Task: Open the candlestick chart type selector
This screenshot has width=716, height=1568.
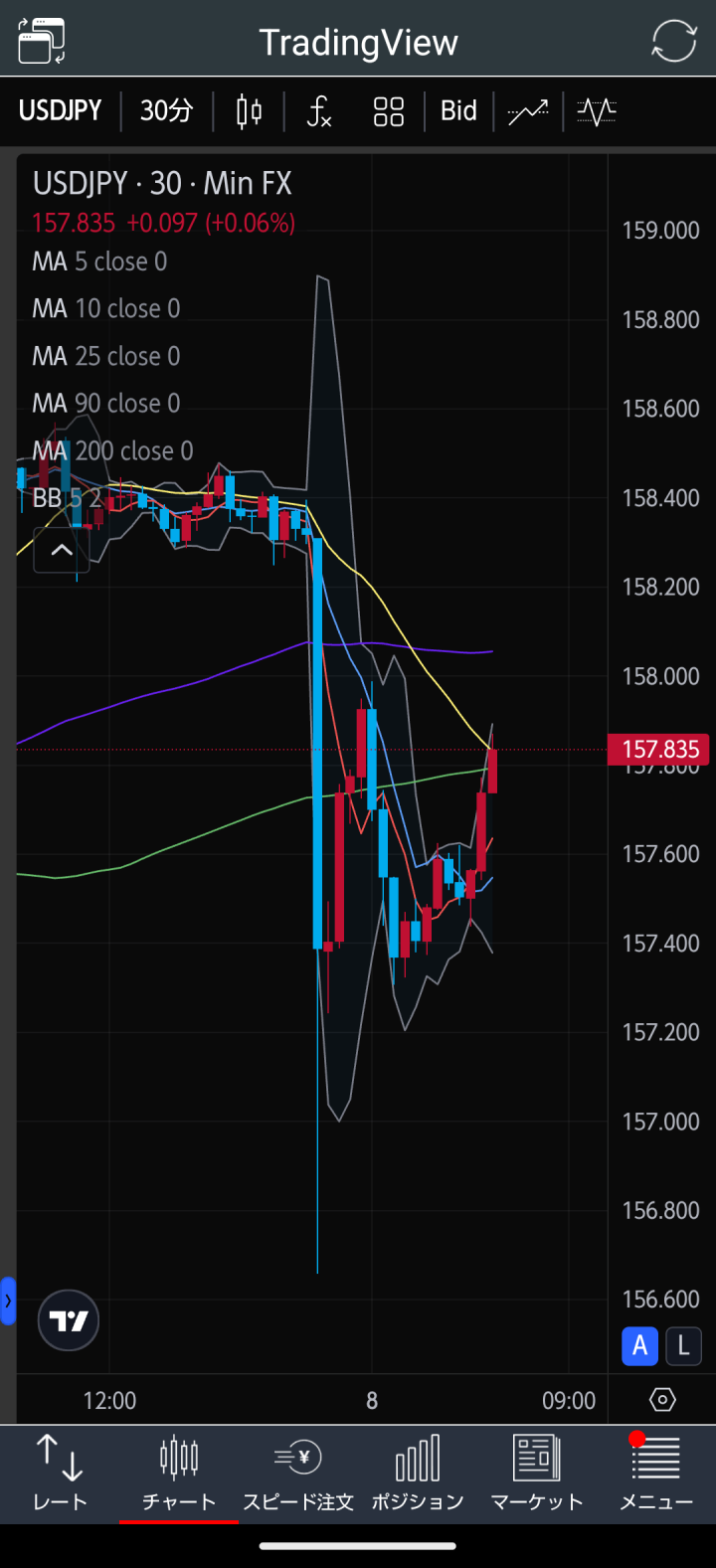Action: tap(249, 111)
